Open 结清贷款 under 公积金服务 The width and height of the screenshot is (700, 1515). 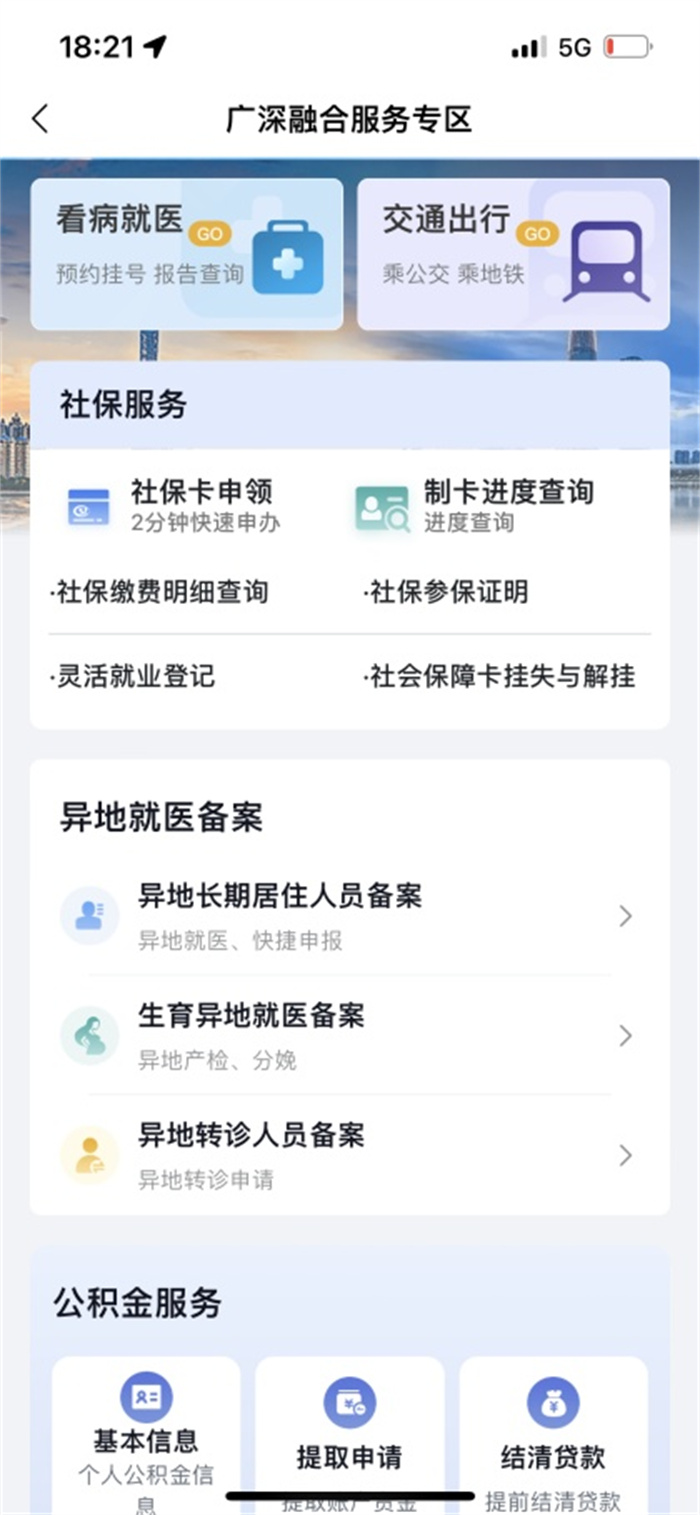click(553, 1436)
